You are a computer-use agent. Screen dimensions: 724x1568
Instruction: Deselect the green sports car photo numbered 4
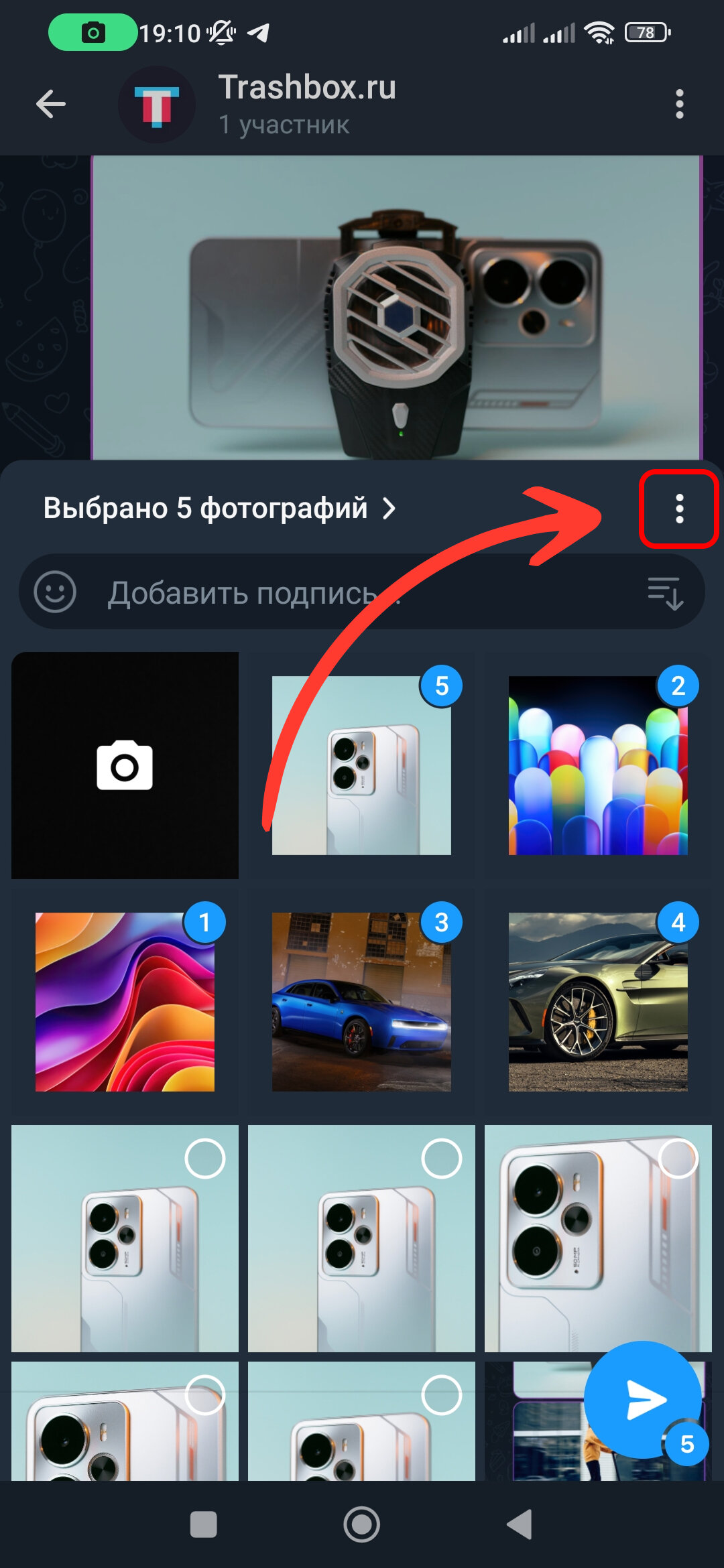[678, 923]
